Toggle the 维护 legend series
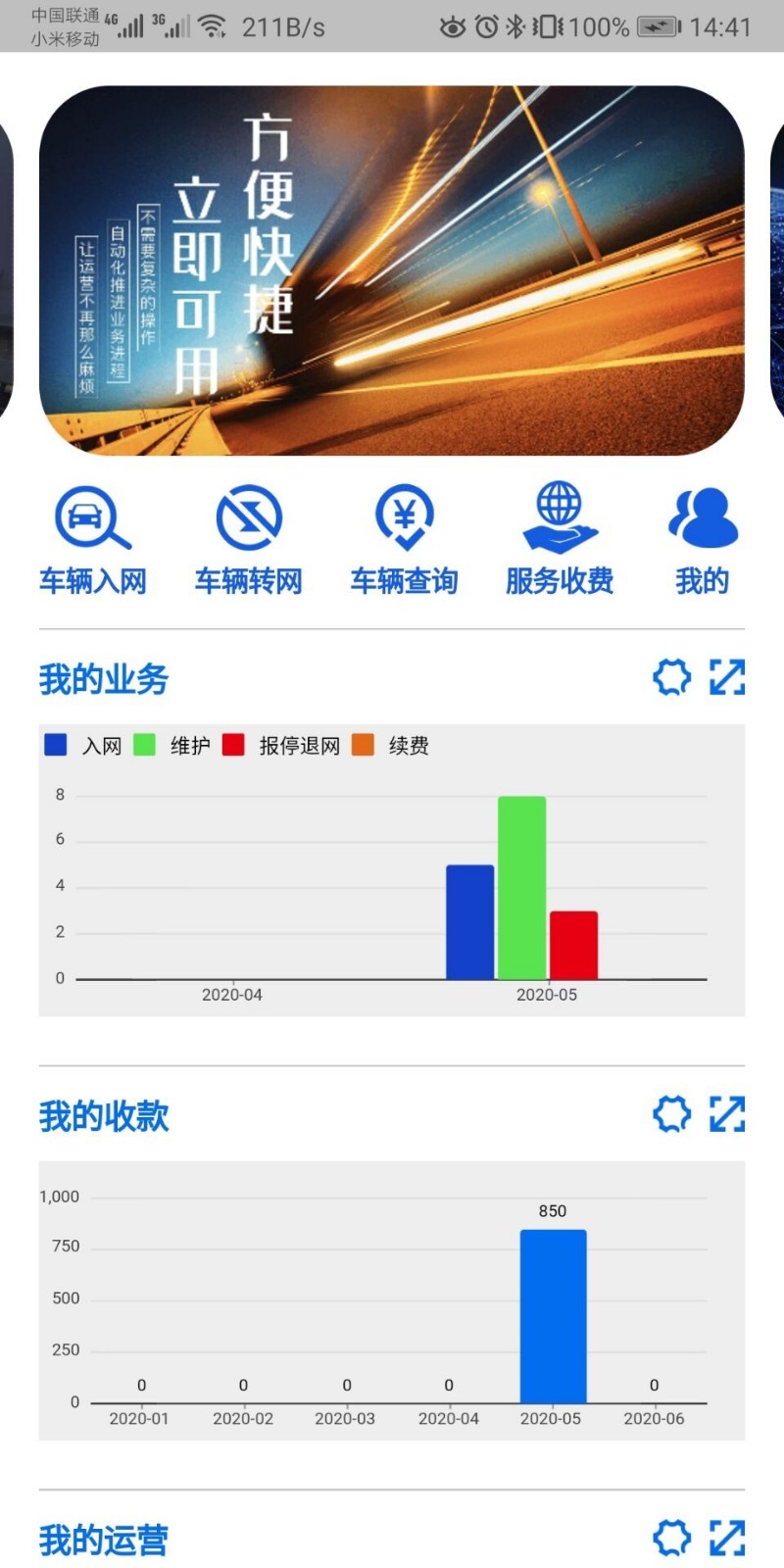 click(172, 746)
